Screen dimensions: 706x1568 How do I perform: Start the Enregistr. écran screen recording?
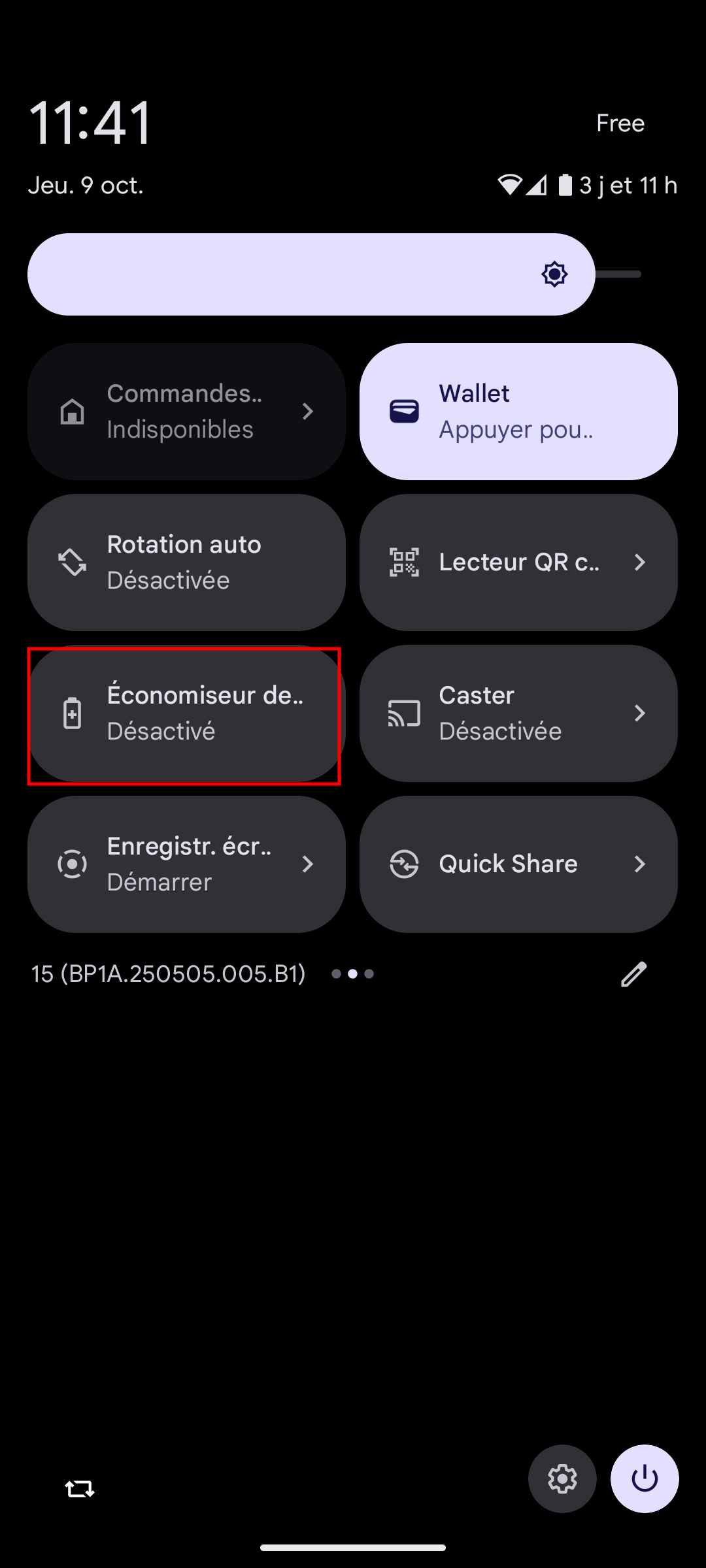tap(186, 864)
